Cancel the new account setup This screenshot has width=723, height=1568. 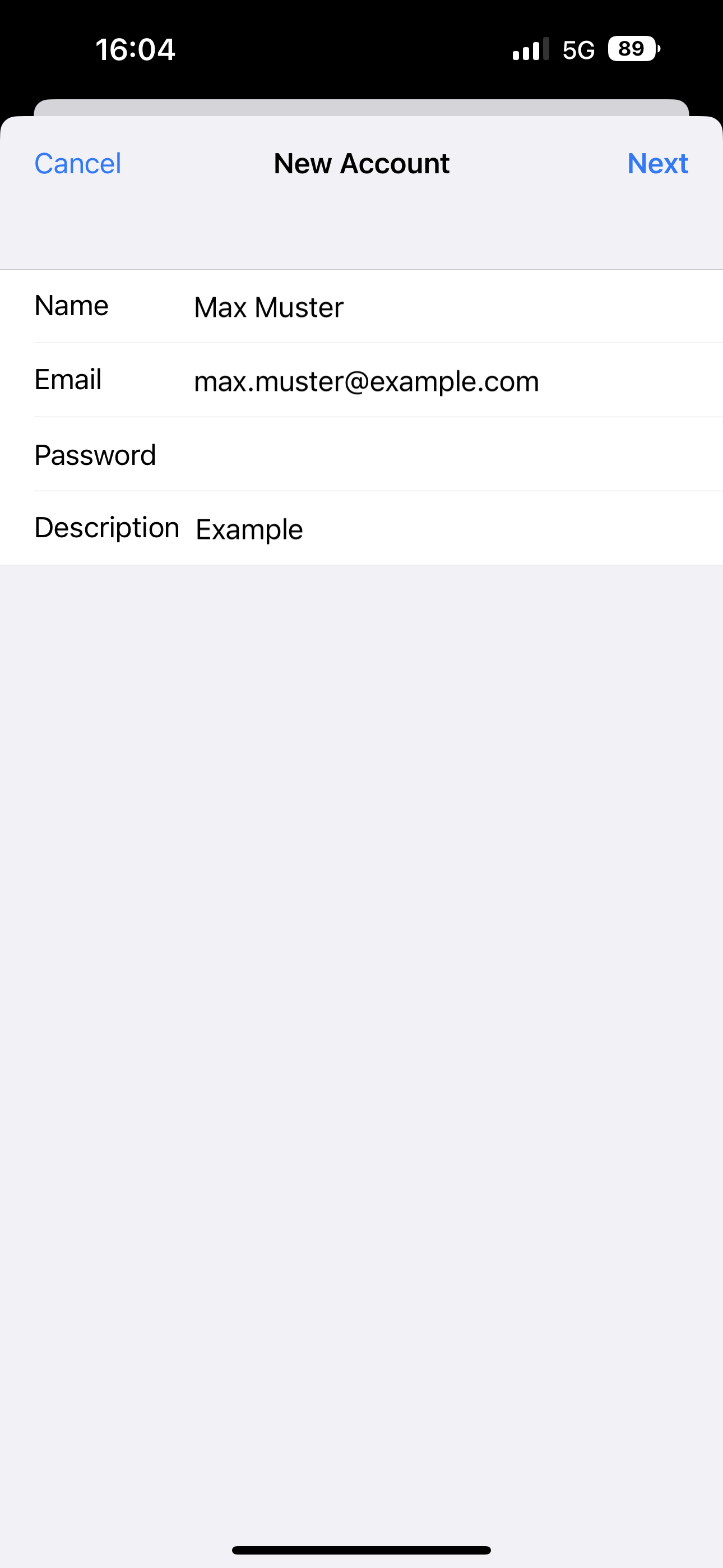tap(78, 164)
